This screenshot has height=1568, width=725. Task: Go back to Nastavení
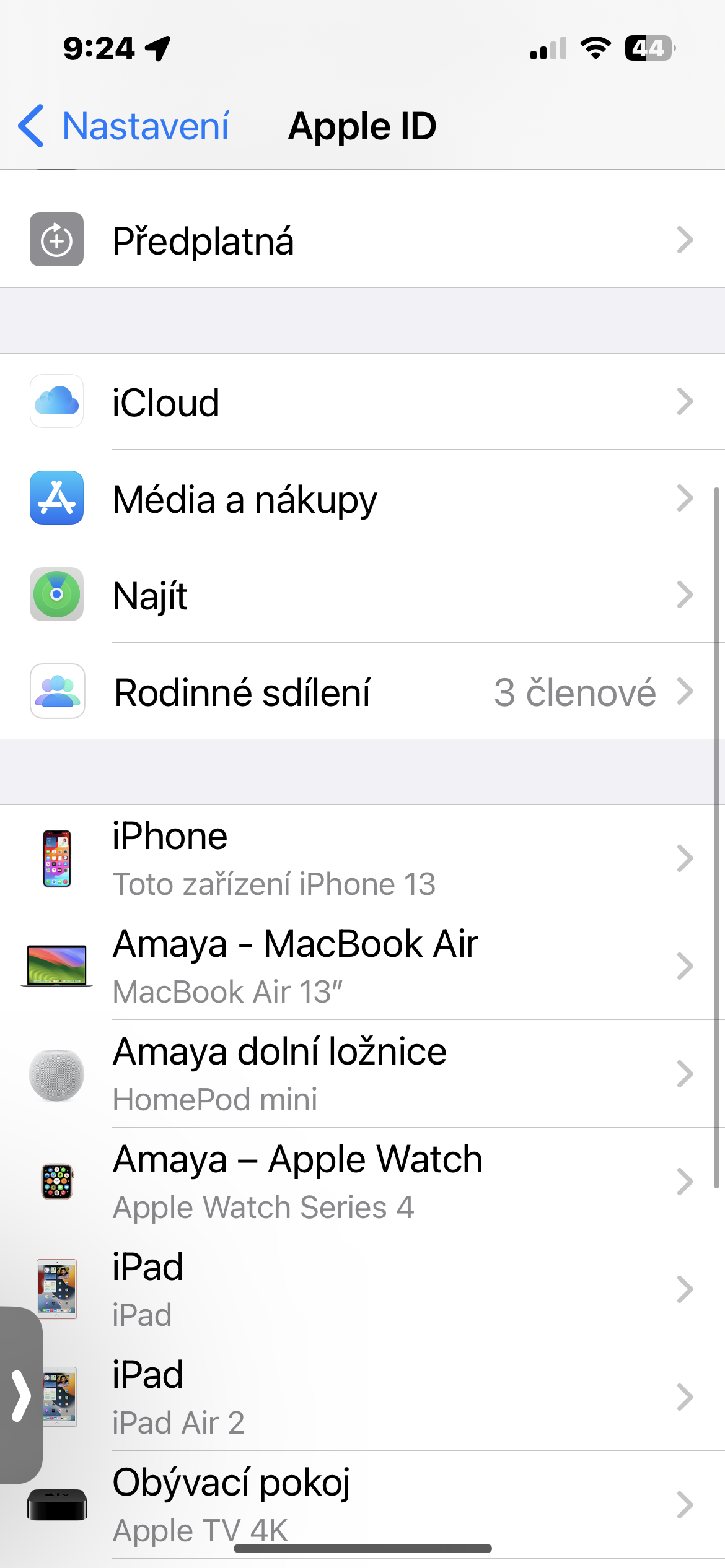click(124, 126)
